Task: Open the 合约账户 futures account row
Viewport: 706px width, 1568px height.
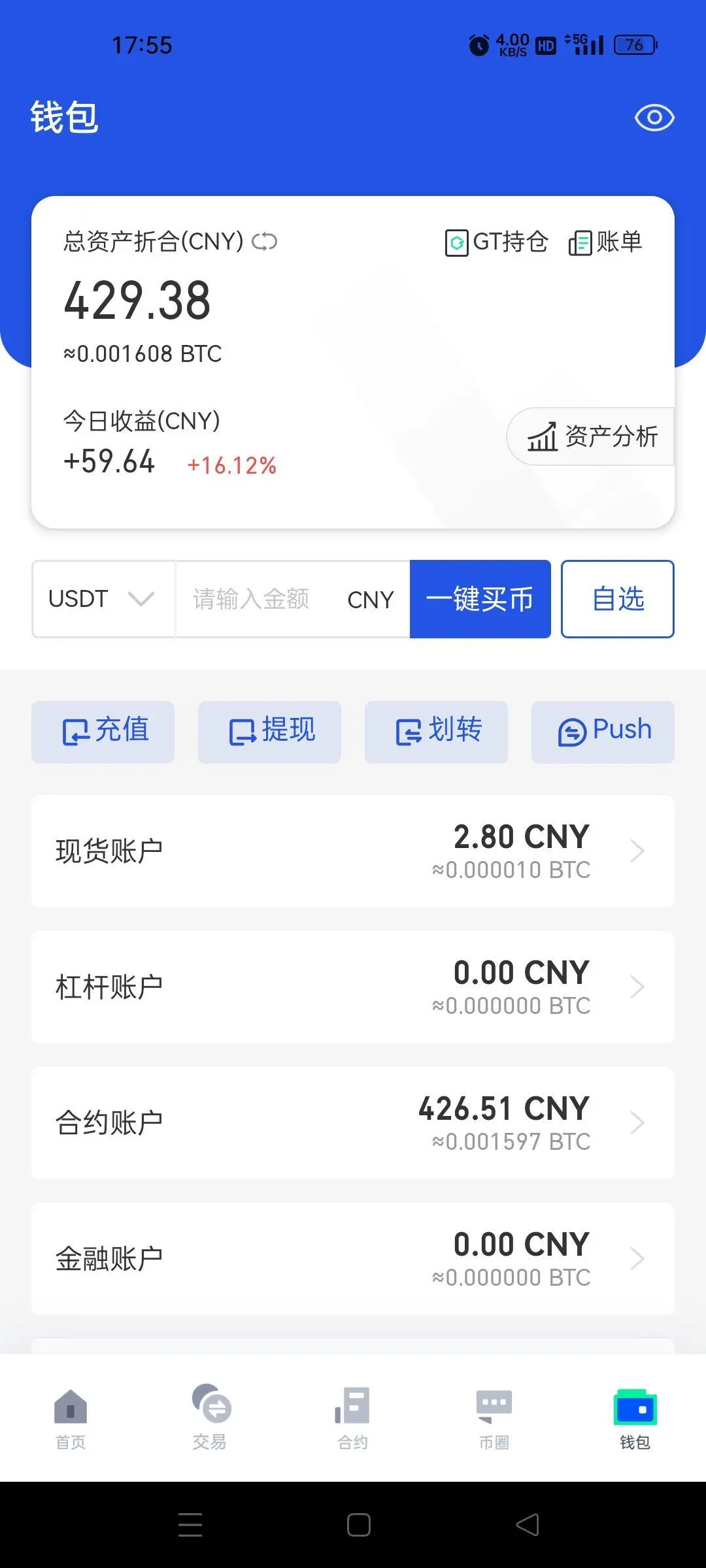Action: pyautogui.click(x=353, y=1122)
